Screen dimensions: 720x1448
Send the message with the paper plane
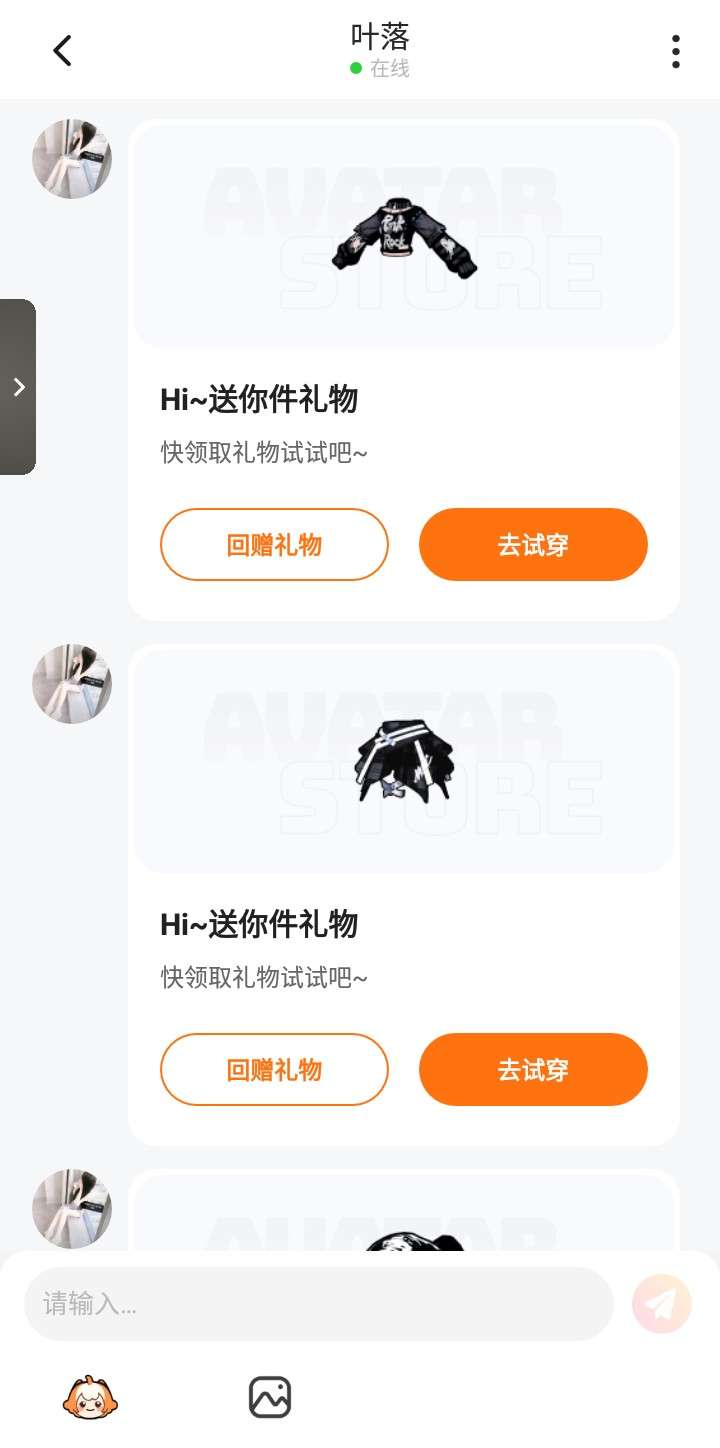[662, 1304]
